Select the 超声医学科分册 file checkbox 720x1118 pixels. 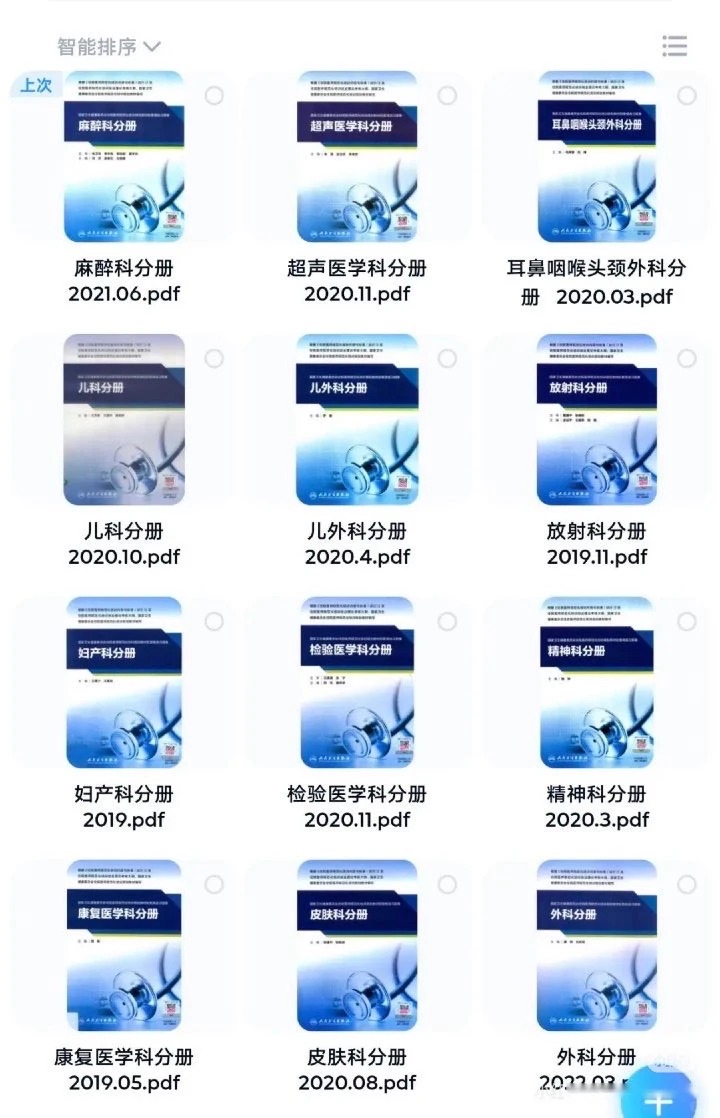pyautogui.click(x=448, y=96)
